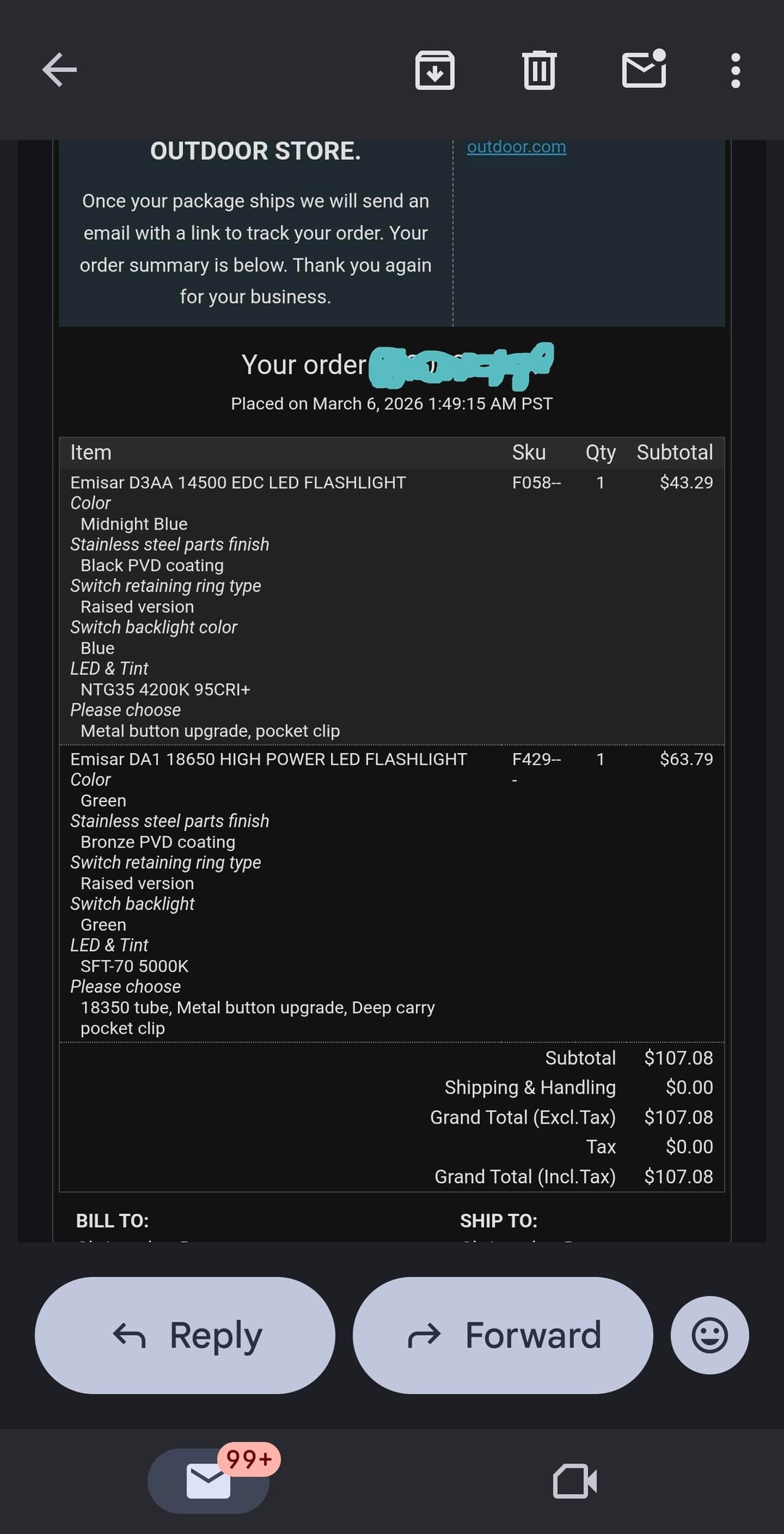Switch to the Mail tab
Screen dimensions: 784x1534
[208, 1480]
